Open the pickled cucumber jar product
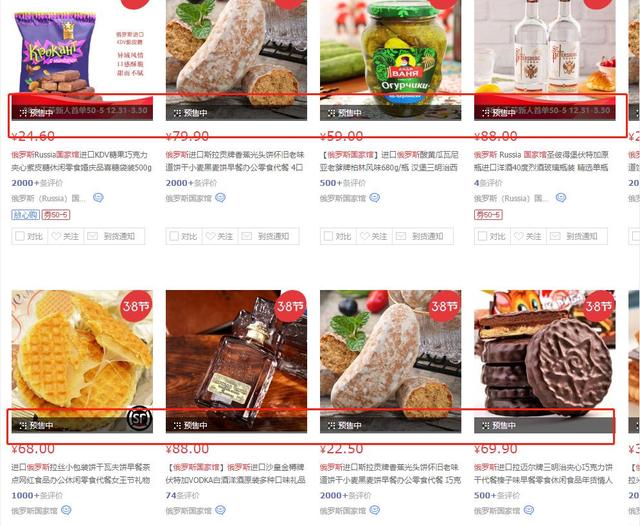Screen dimensions: 640x526 [390, 48]
